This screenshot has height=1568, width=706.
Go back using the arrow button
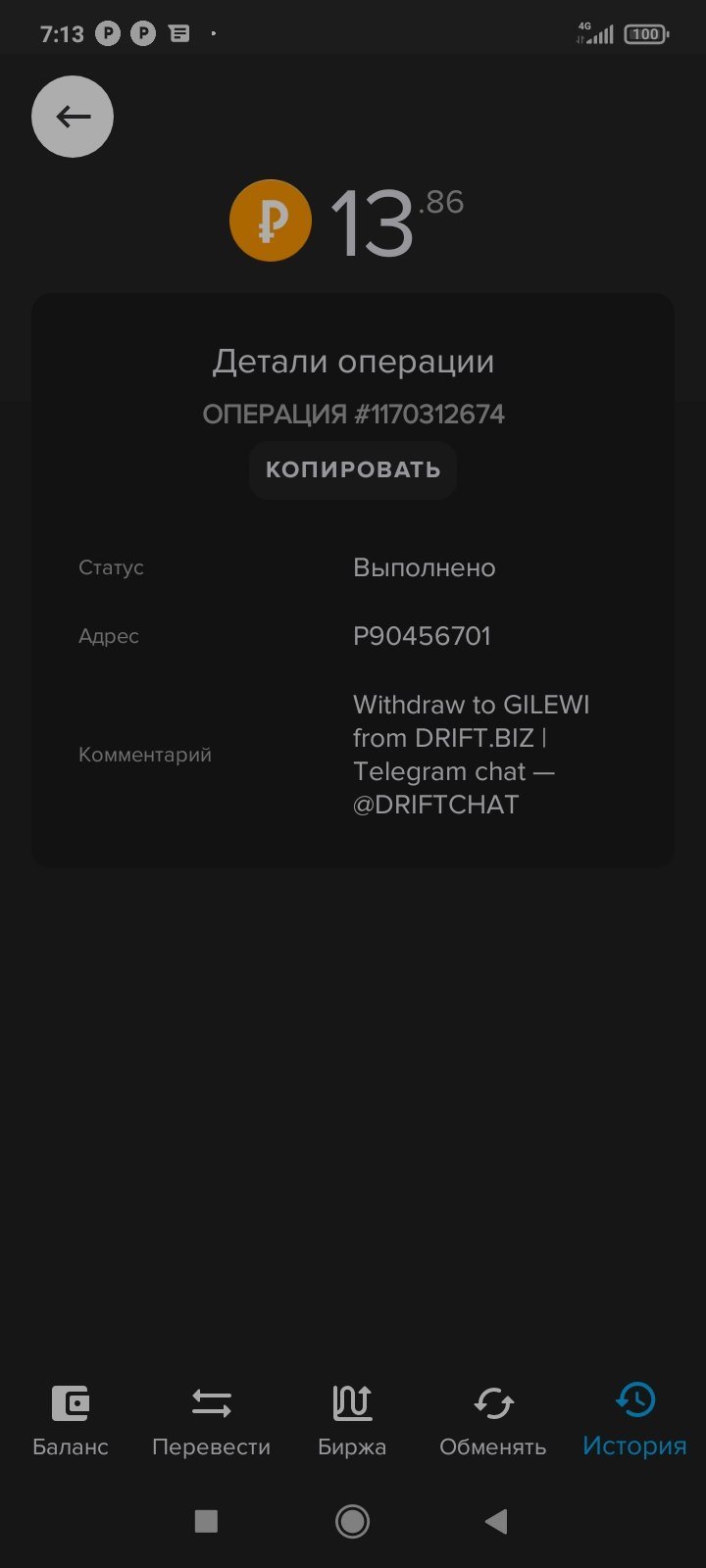[73, 117]
